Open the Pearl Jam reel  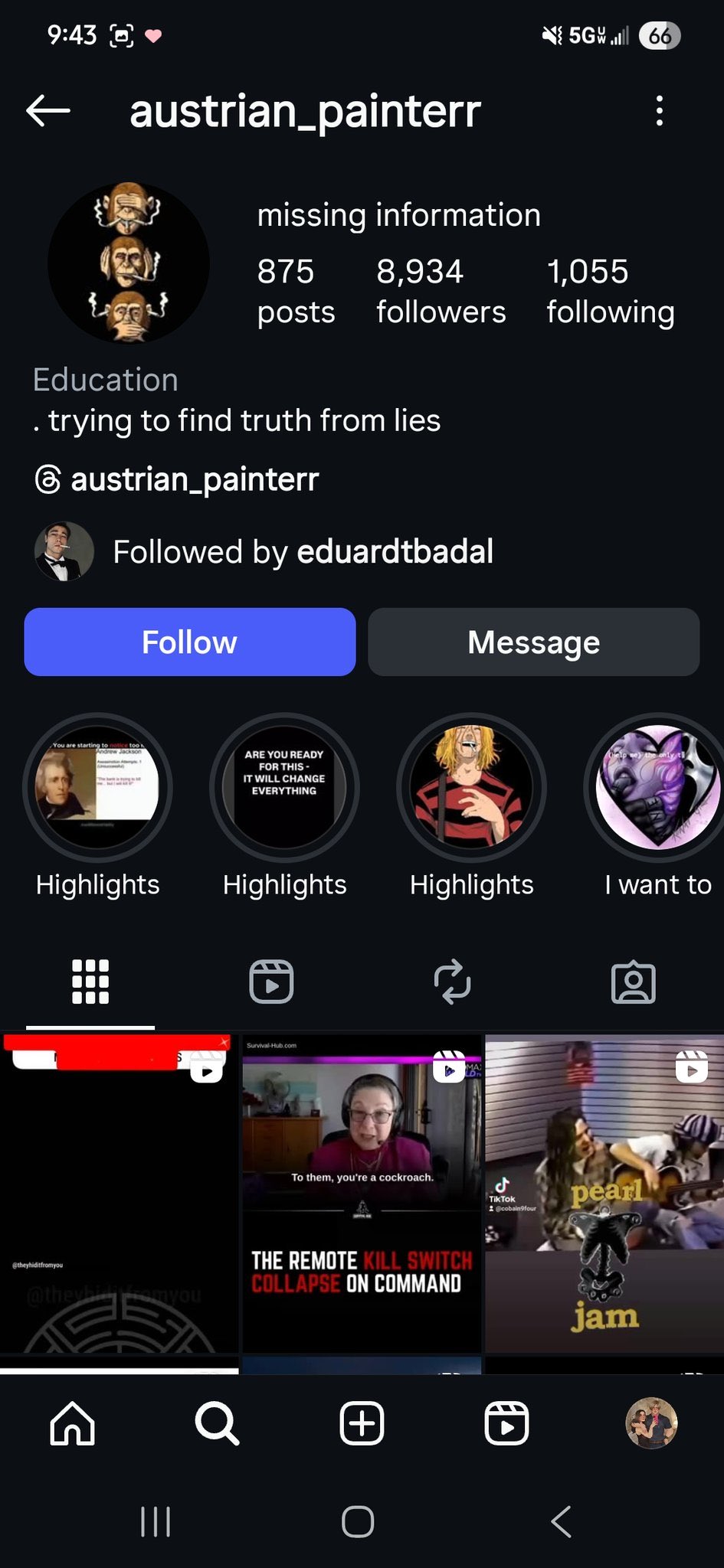click(604, 1193)
